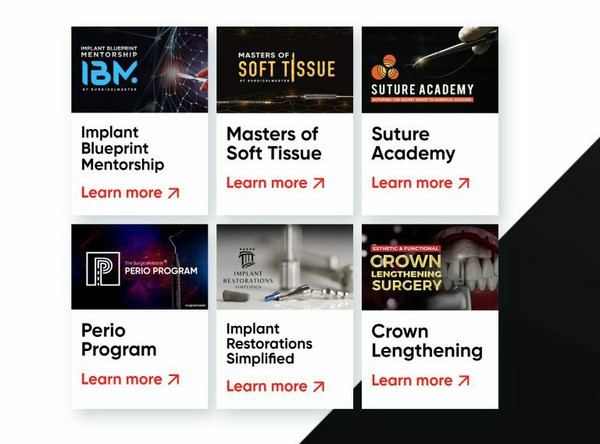Open the Implant Restorations Simplified image
The height and width of the screenshot is (444, 600).
(284, 267)
